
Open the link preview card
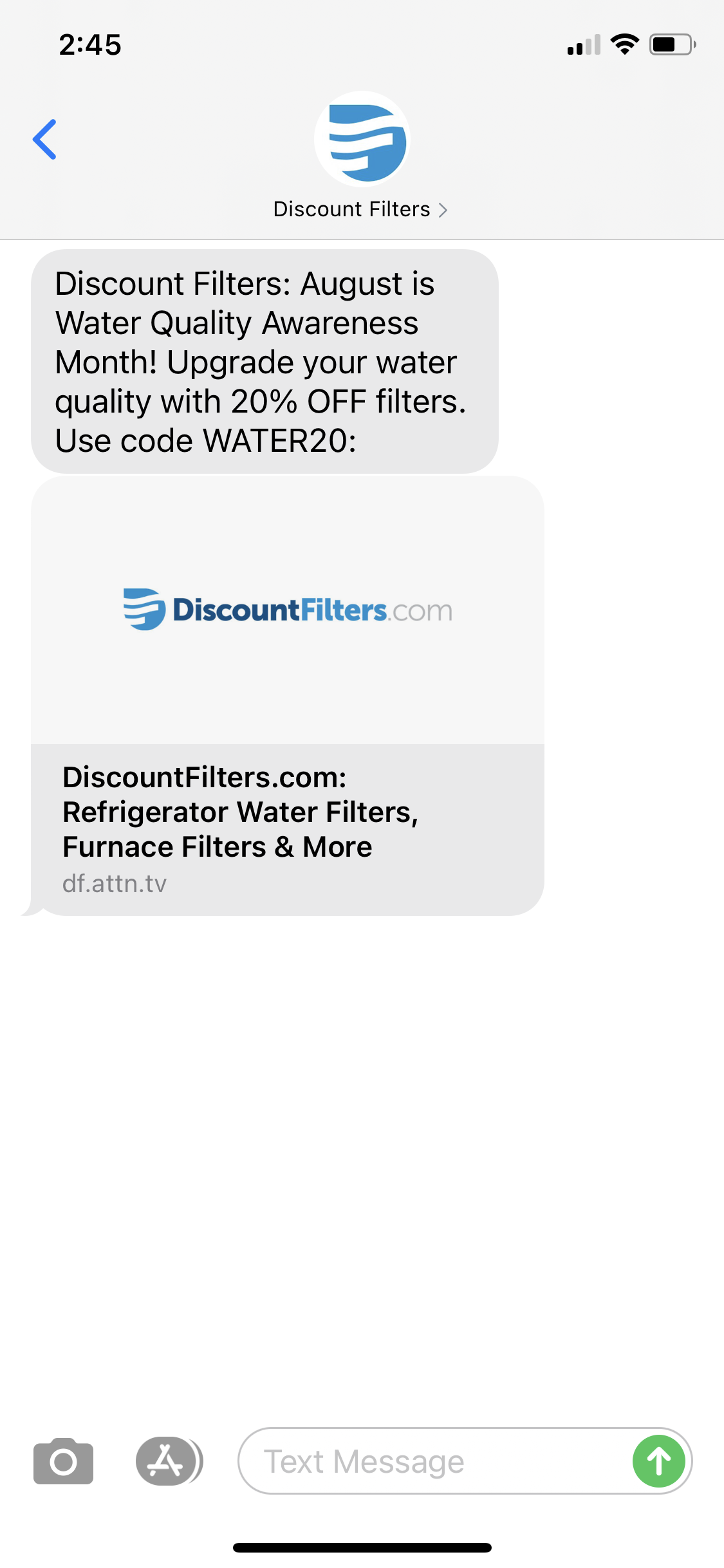288,695
